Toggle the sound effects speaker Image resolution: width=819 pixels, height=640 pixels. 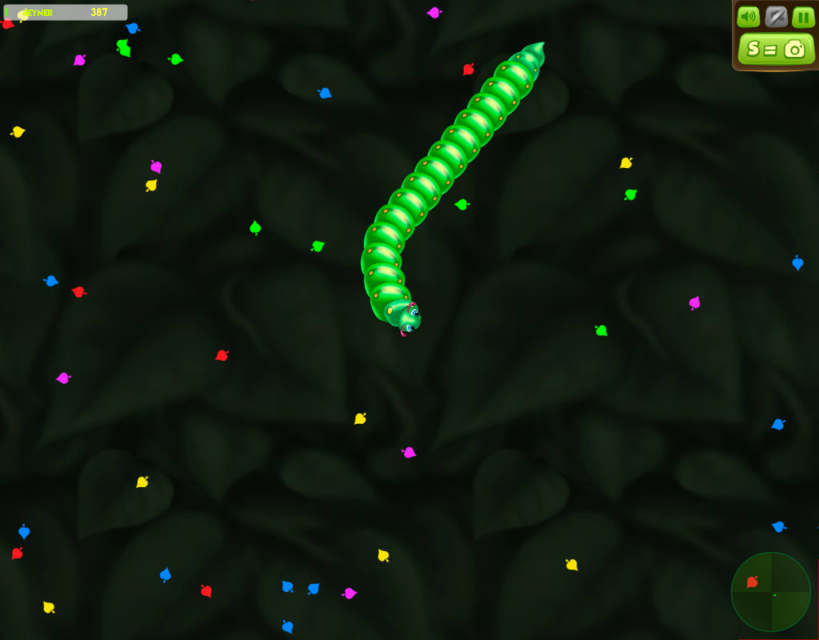[x=748, y=17]
